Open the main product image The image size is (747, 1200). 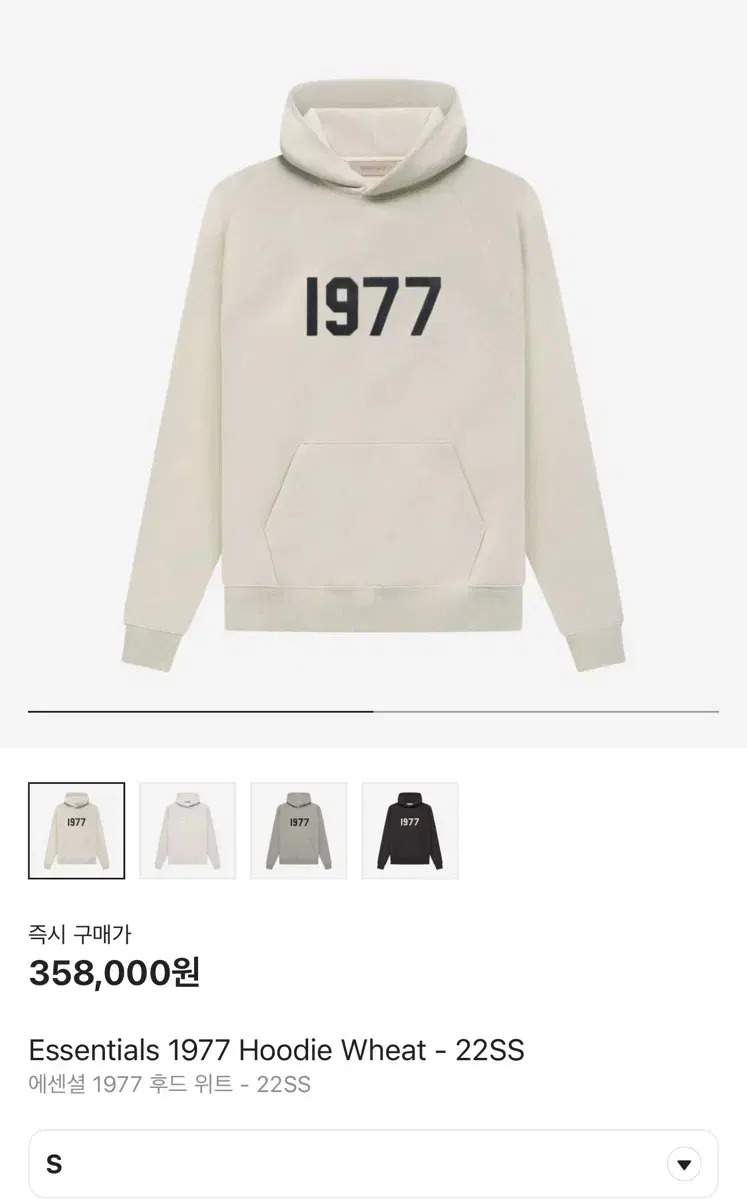click(373, 370)
